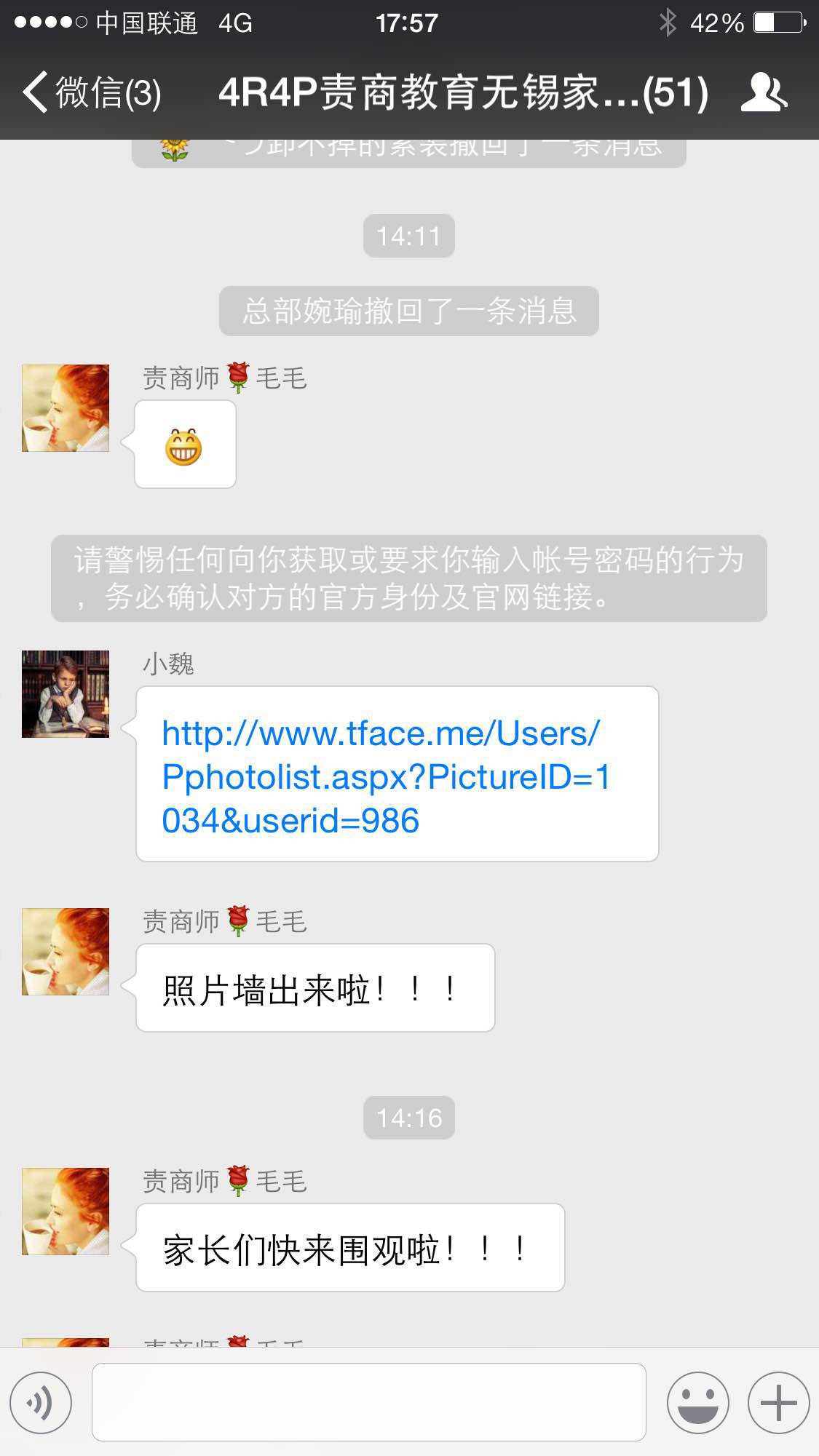This screenshot has width=819, height=1456.
Task: Tap 小魏's profile avatar
Action: point(66,693)
